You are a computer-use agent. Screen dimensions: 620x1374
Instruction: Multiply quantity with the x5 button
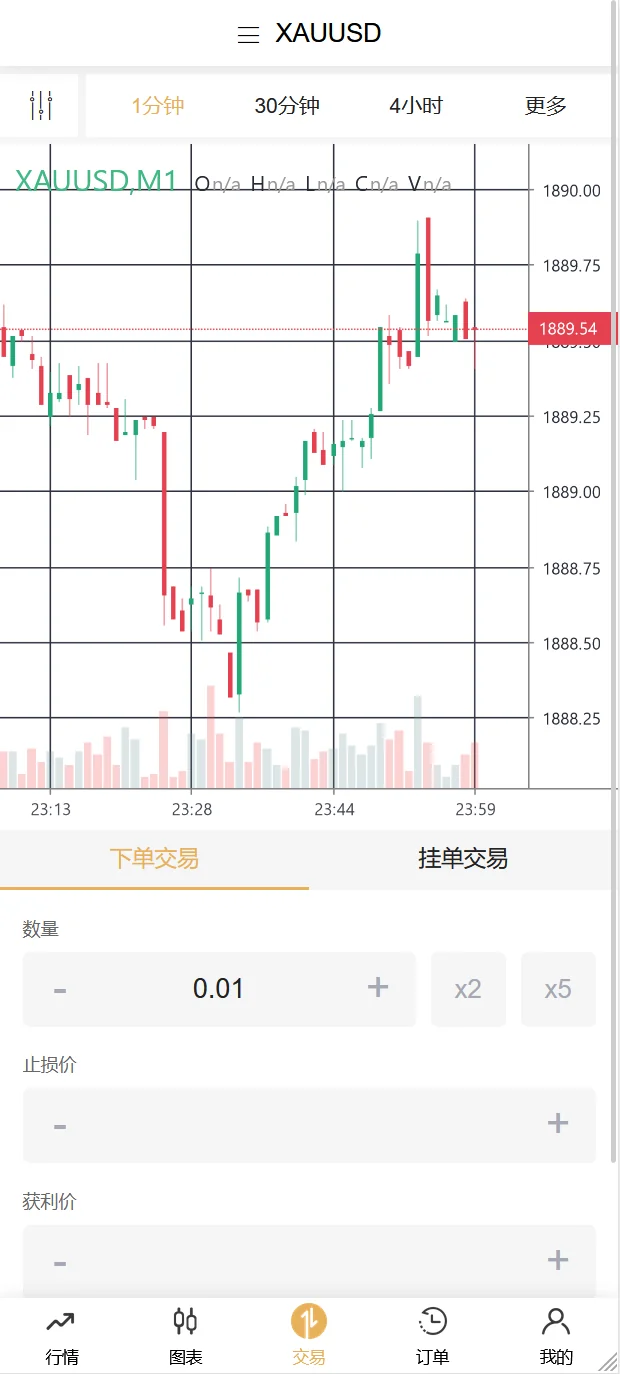[558, 989]
